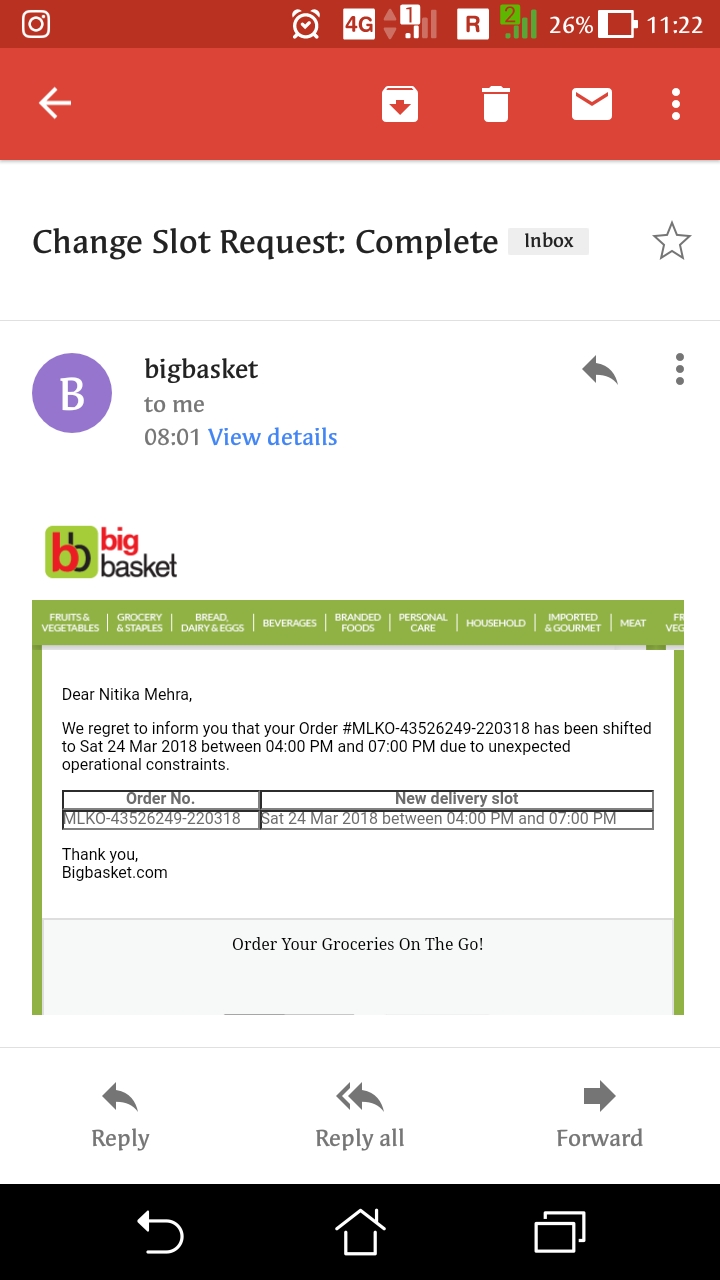Open the message options menu beside sender
Viewport: 720px width, 1280px height.
click(x=679, y=369)
